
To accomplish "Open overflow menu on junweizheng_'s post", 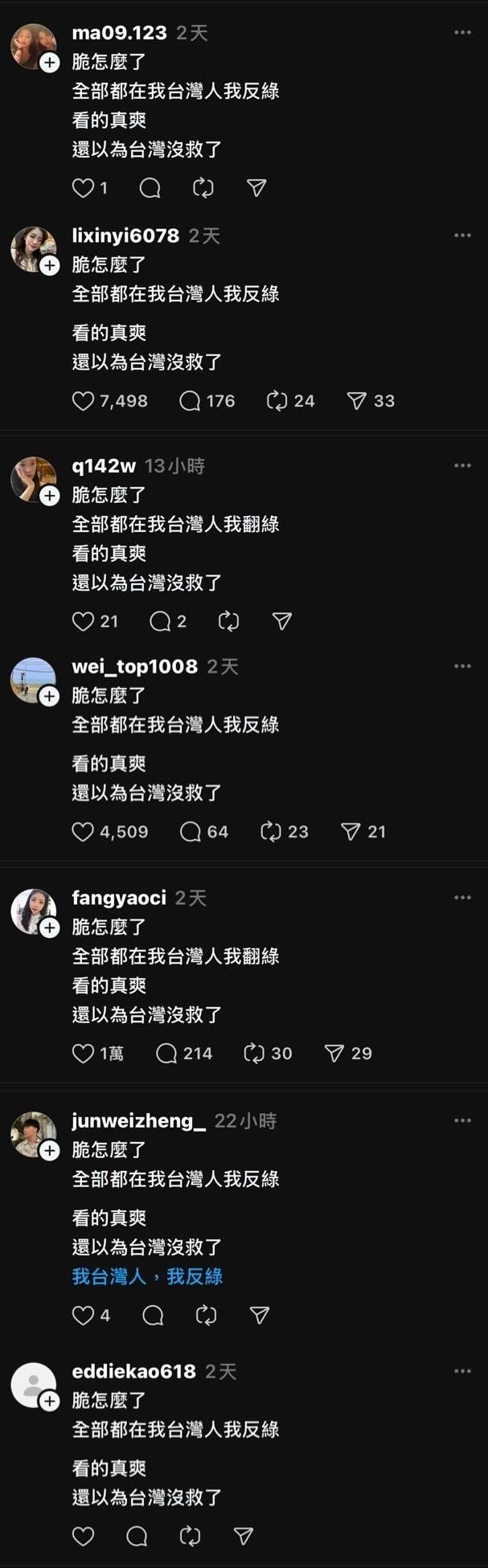I will click(x=462, y=1120).
